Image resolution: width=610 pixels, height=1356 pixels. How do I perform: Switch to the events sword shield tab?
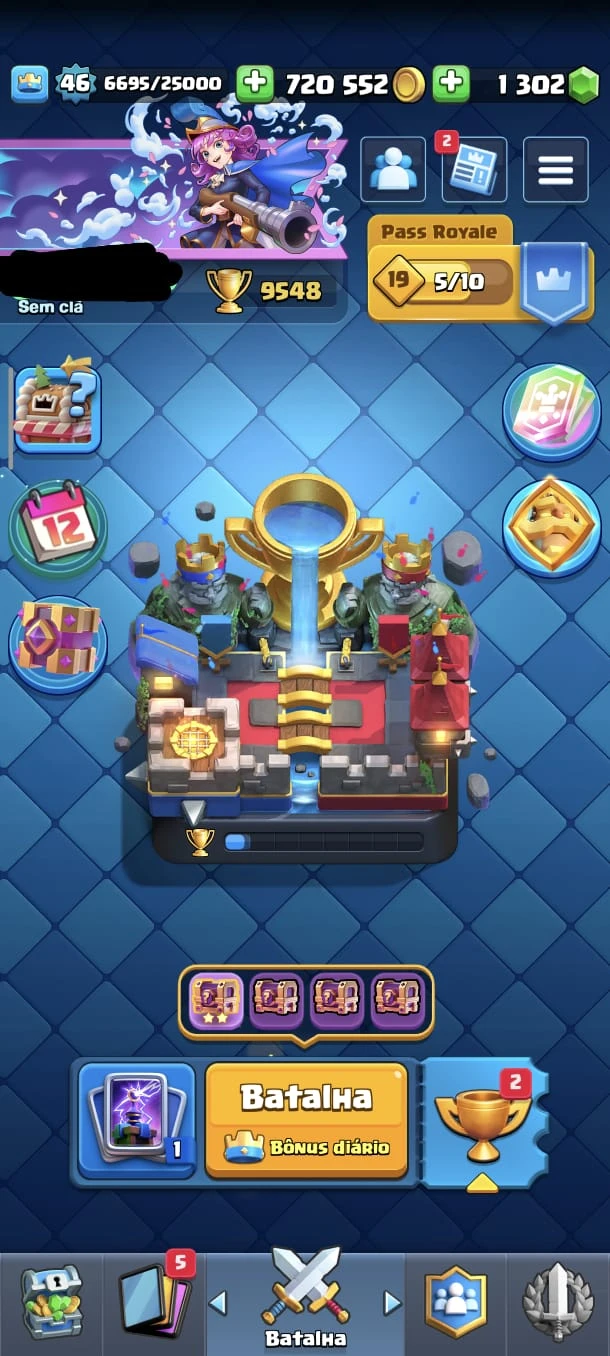[x=557, y=1303]
